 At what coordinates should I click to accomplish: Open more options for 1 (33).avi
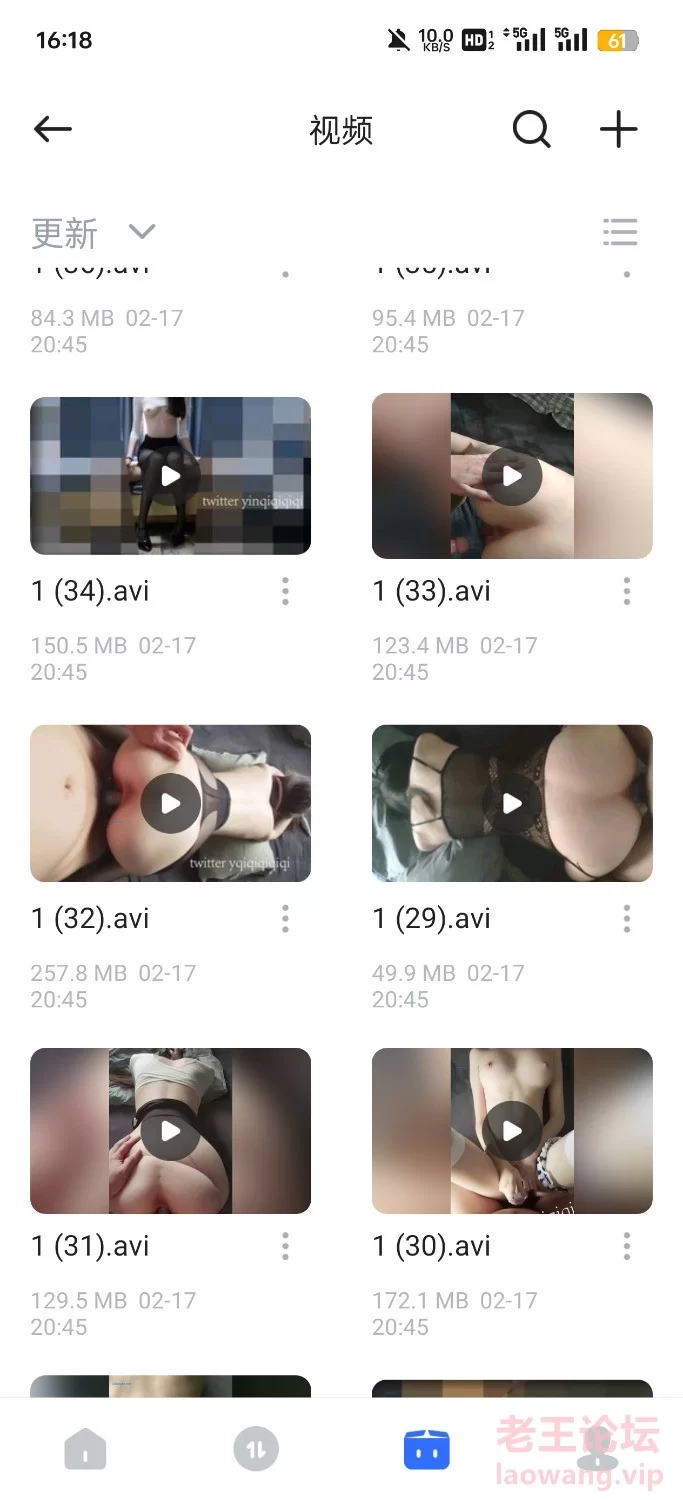pyautogui.click(x=627, y=591)
